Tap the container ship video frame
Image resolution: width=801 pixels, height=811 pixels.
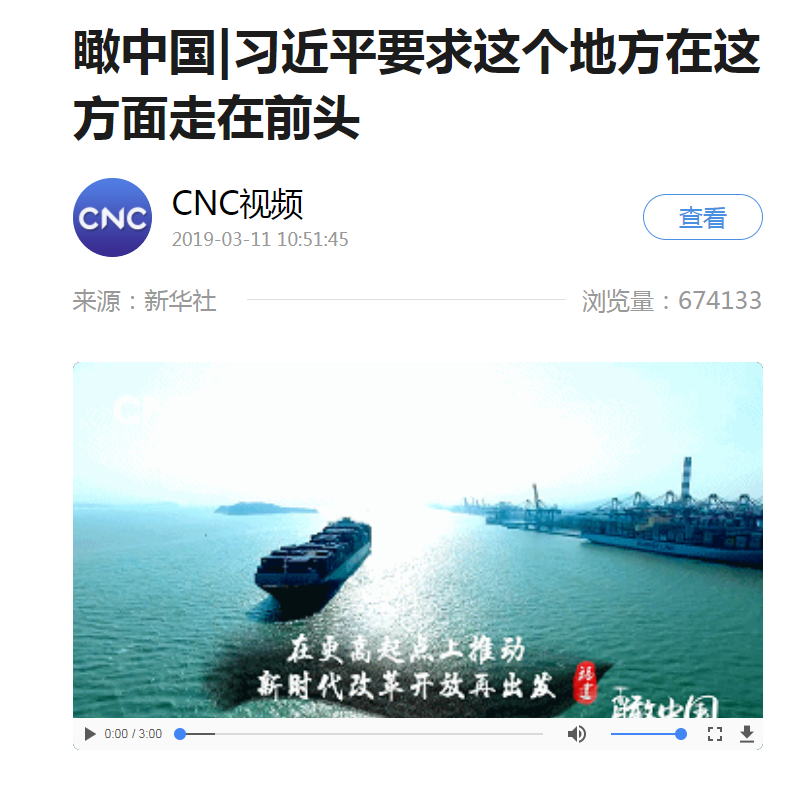click(x=417, y=540)
